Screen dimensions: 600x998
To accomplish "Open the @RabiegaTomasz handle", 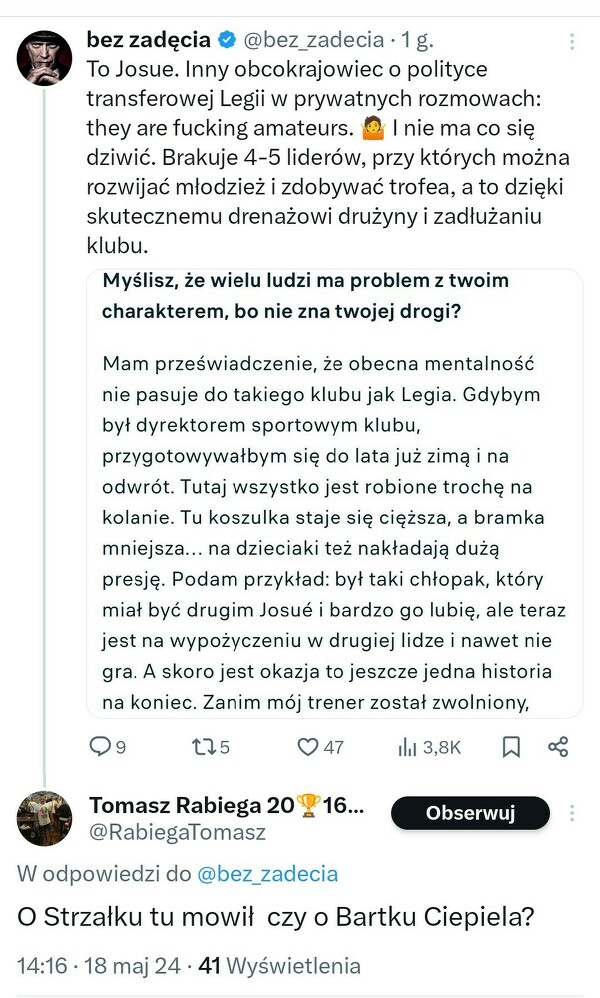I will pos(177,831).
